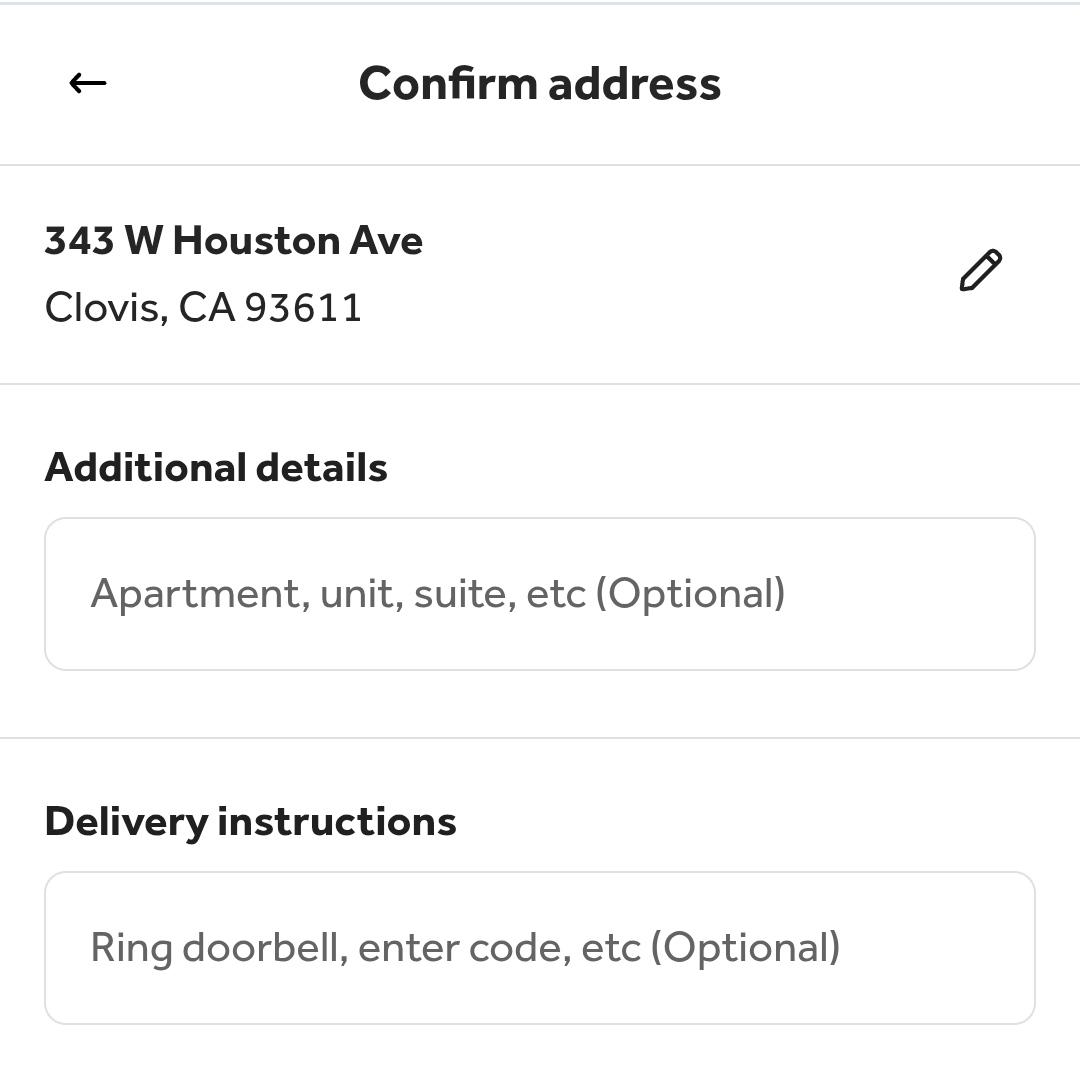
Task: Go back from Confirm address screen
Action: tap(88, 83)
